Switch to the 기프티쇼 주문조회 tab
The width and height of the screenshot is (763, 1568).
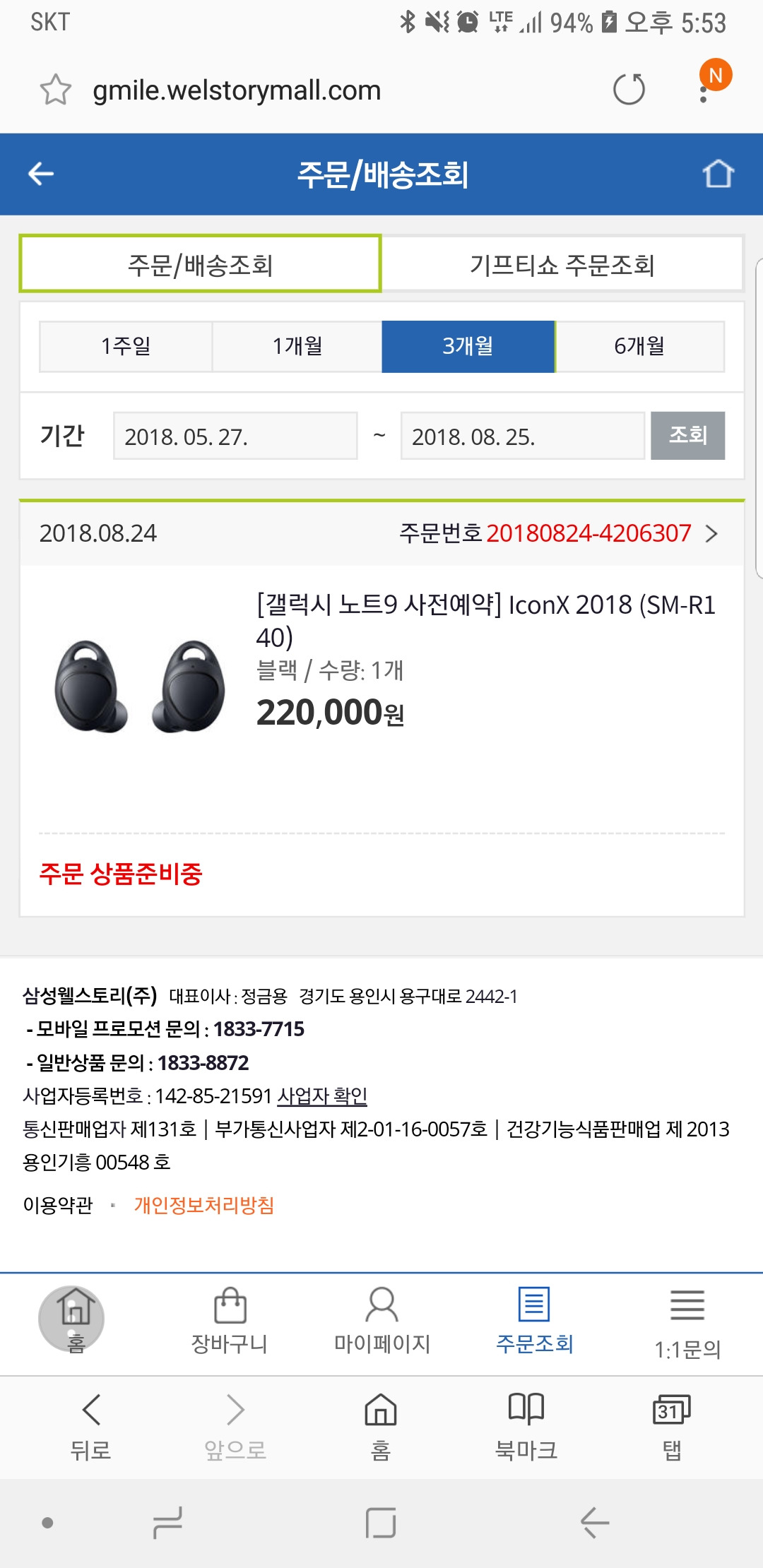click(x=562, y=264)
